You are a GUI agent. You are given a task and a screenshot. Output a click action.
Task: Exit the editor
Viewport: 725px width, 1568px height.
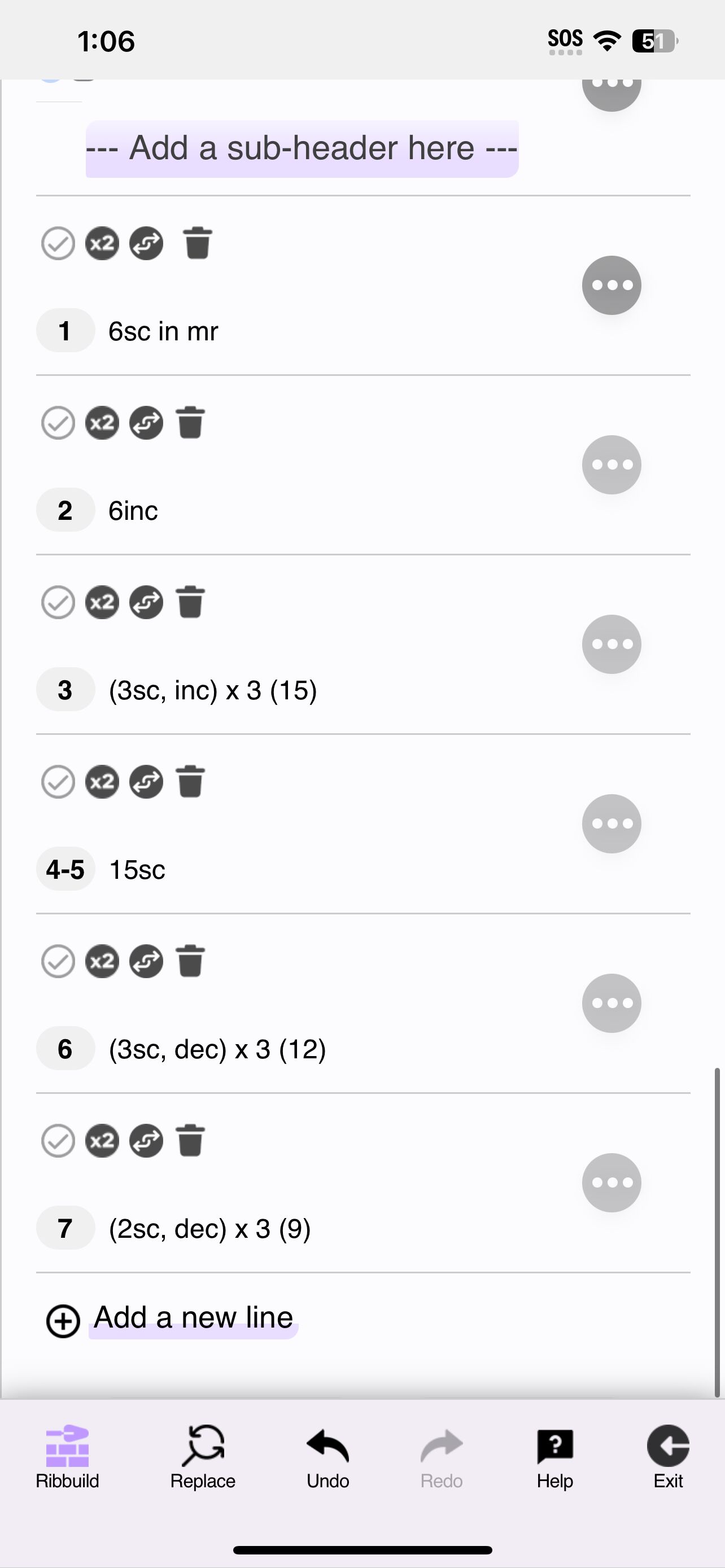(668, 1457)
